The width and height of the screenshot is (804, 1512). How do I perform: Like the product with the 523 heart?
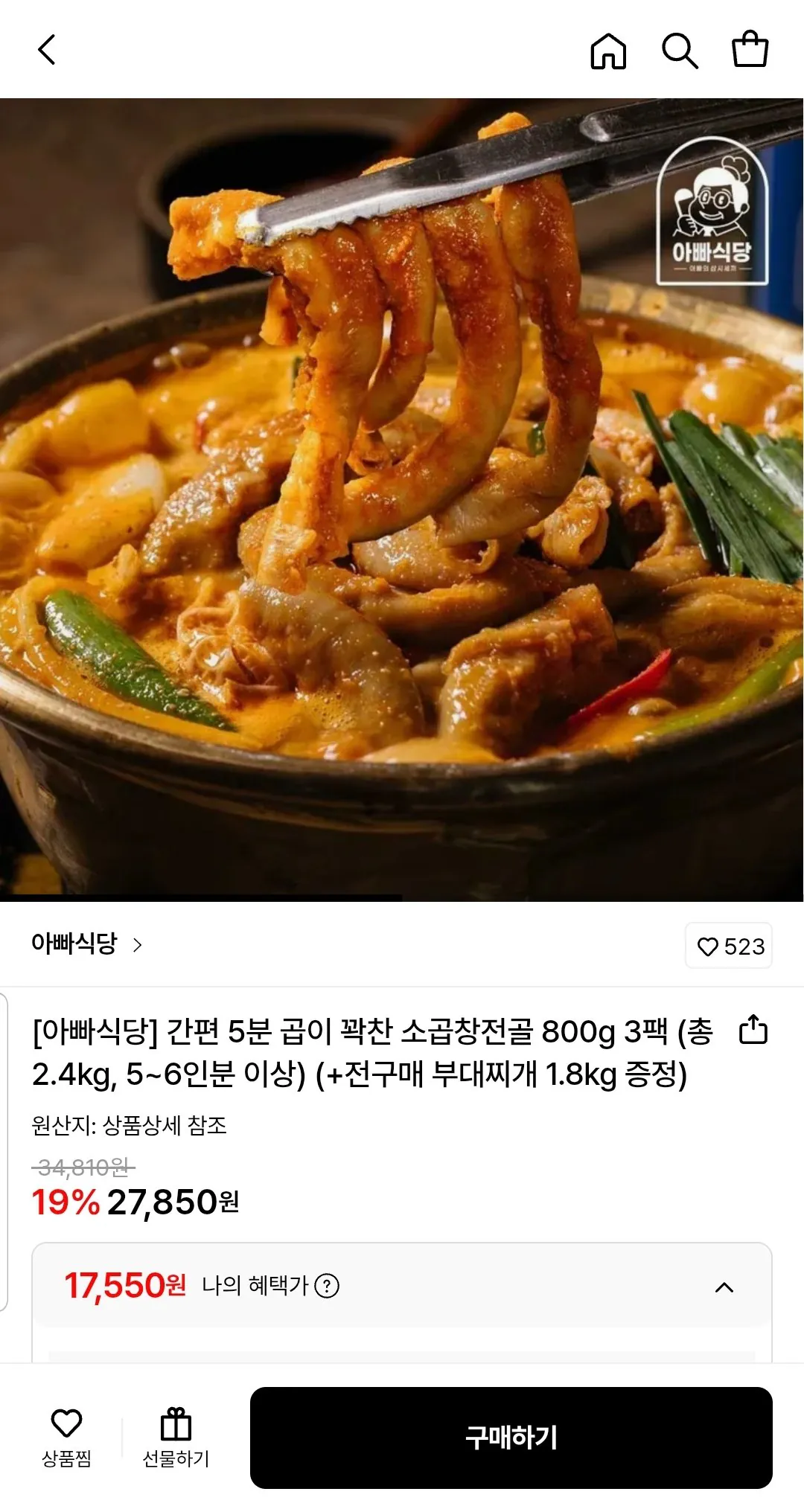pyautogui.click(x=730, y=944)
